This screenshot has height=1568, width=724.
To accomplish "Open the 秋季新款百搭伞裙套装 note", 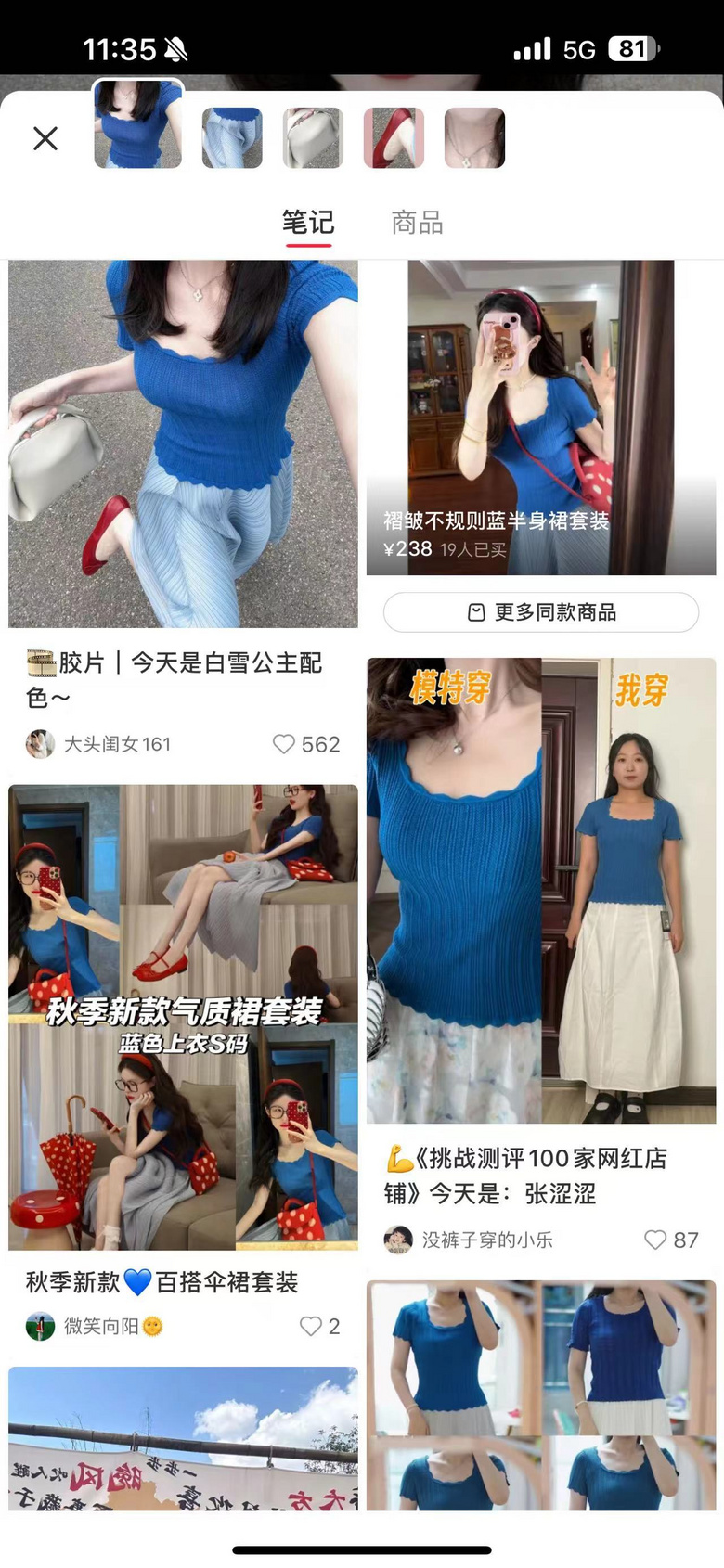I will [x=183, y=1017].
